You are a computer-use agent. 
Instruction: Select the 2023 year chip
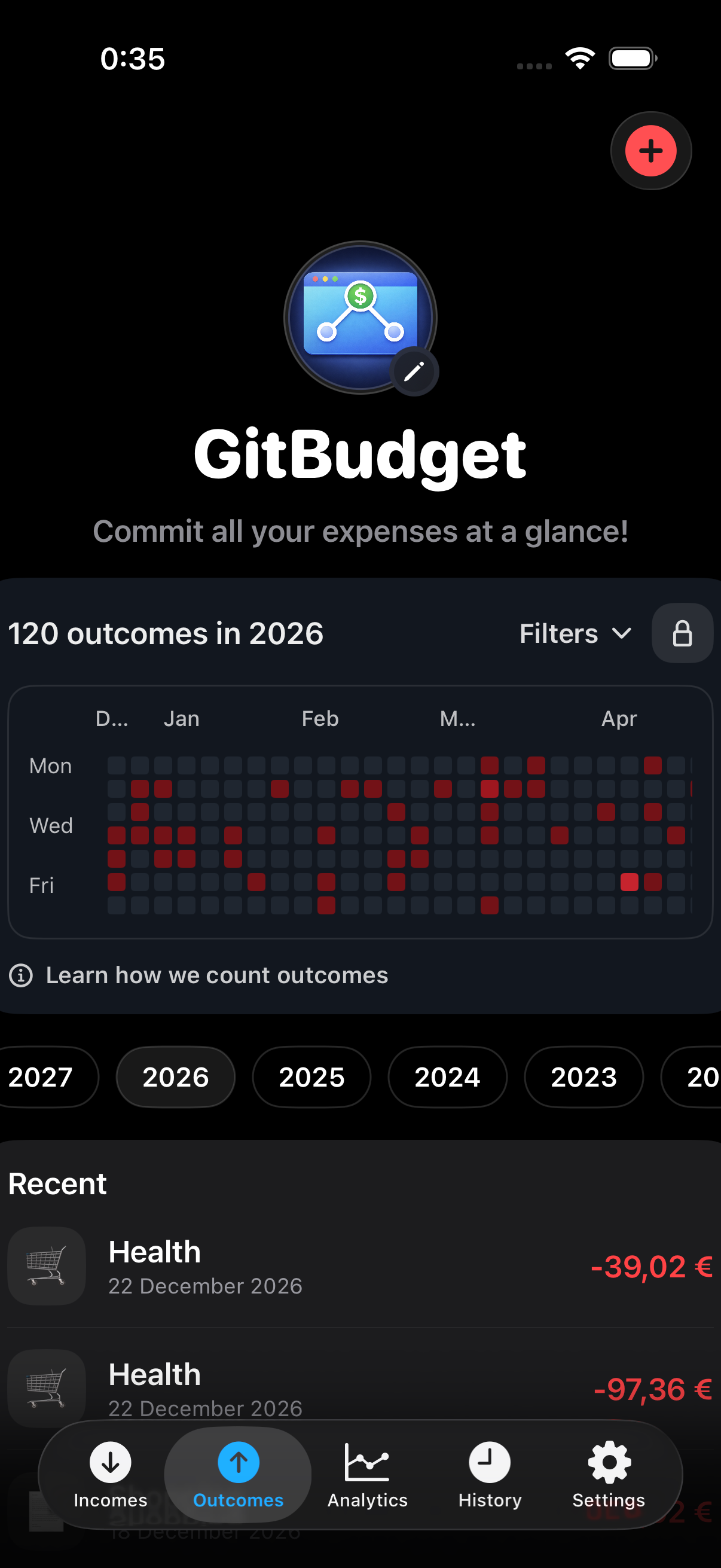pyautogui.click(x=583, y=1077)
